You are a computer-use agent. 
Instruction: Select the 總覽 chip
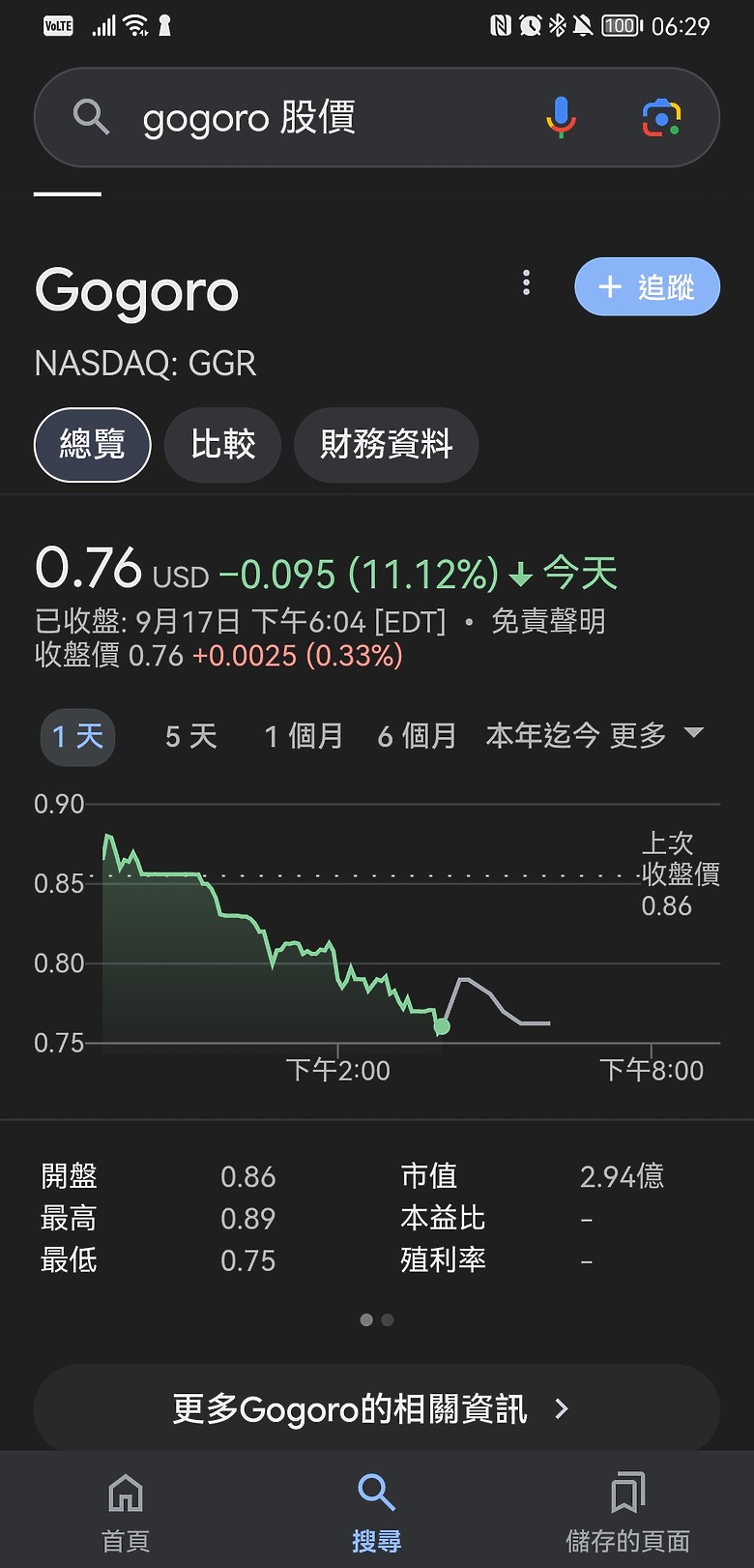click(93, 445)
